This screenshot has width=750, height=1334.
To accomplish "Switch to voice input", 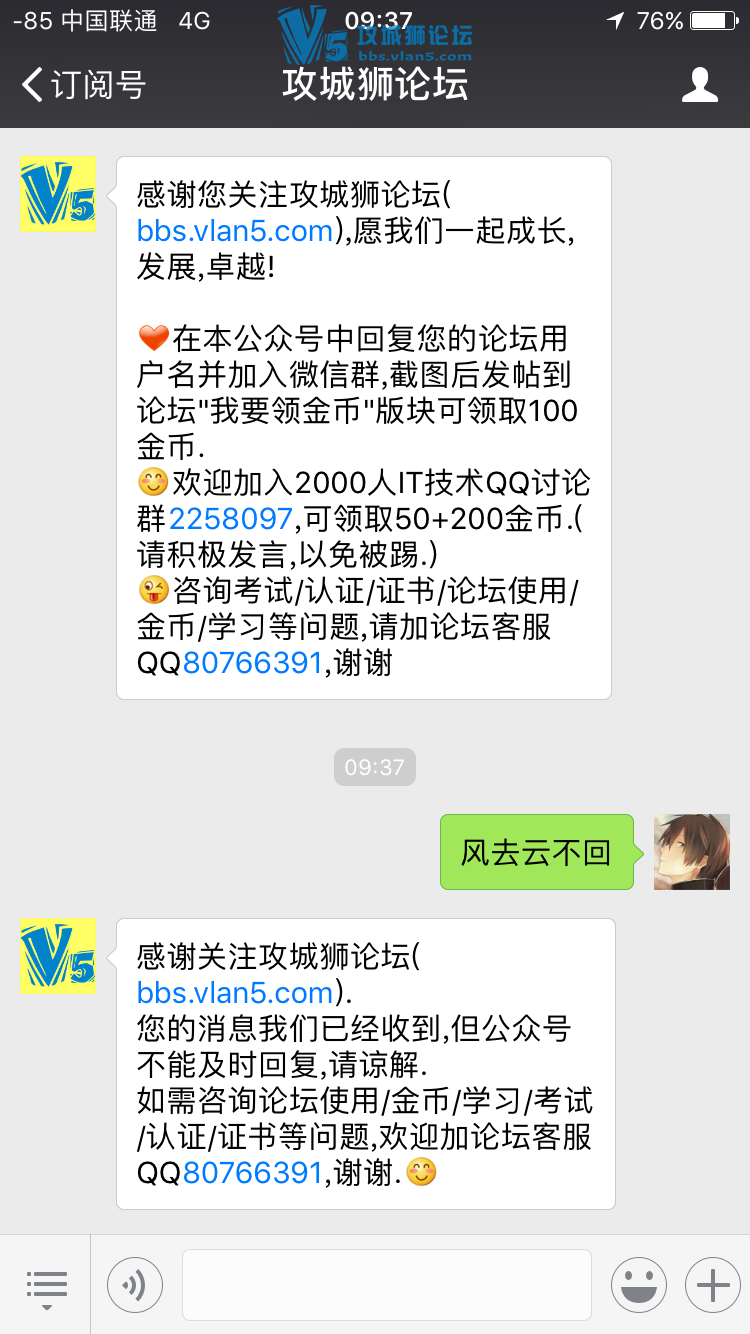I will (135, 1284).
